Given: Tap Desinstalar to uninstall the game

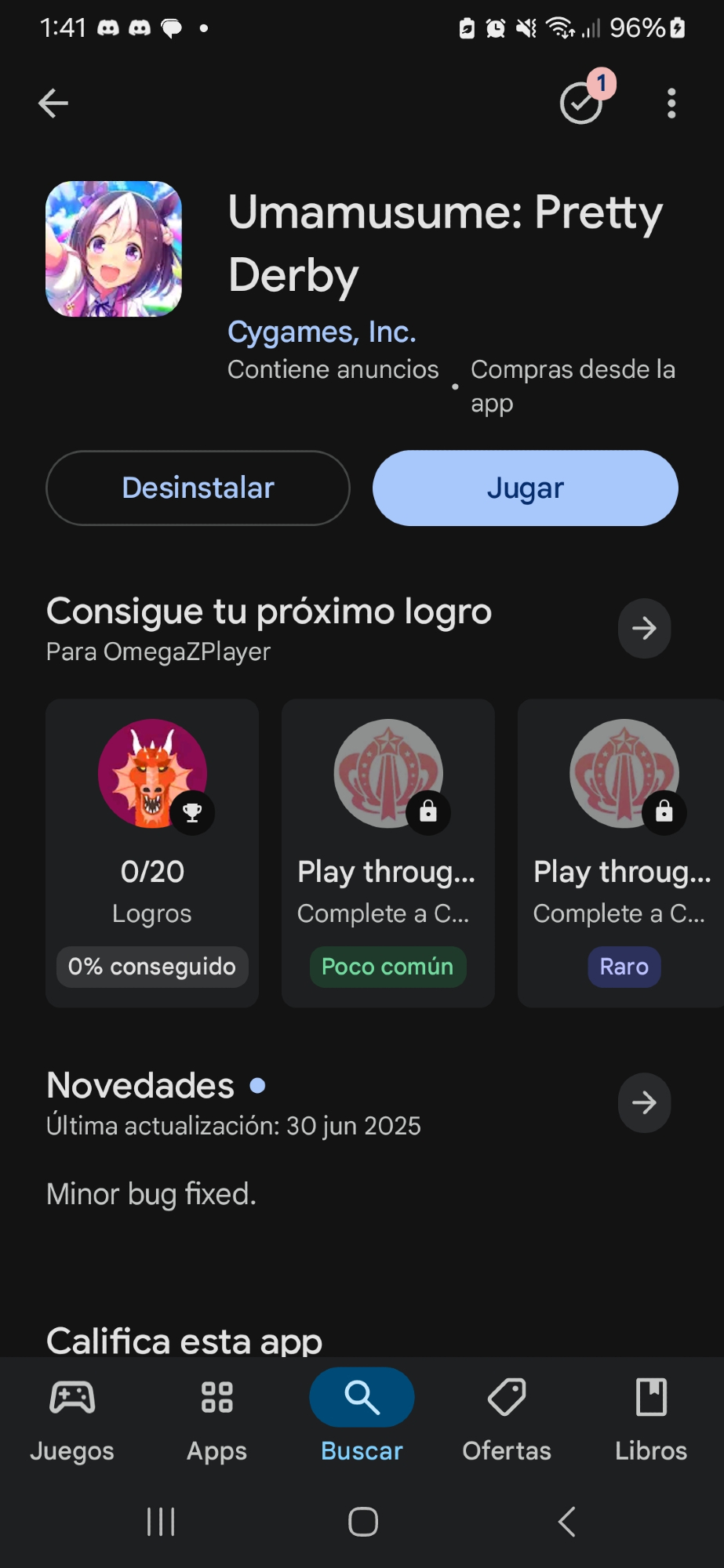Looking at the screenshot, I should [198, 488].
